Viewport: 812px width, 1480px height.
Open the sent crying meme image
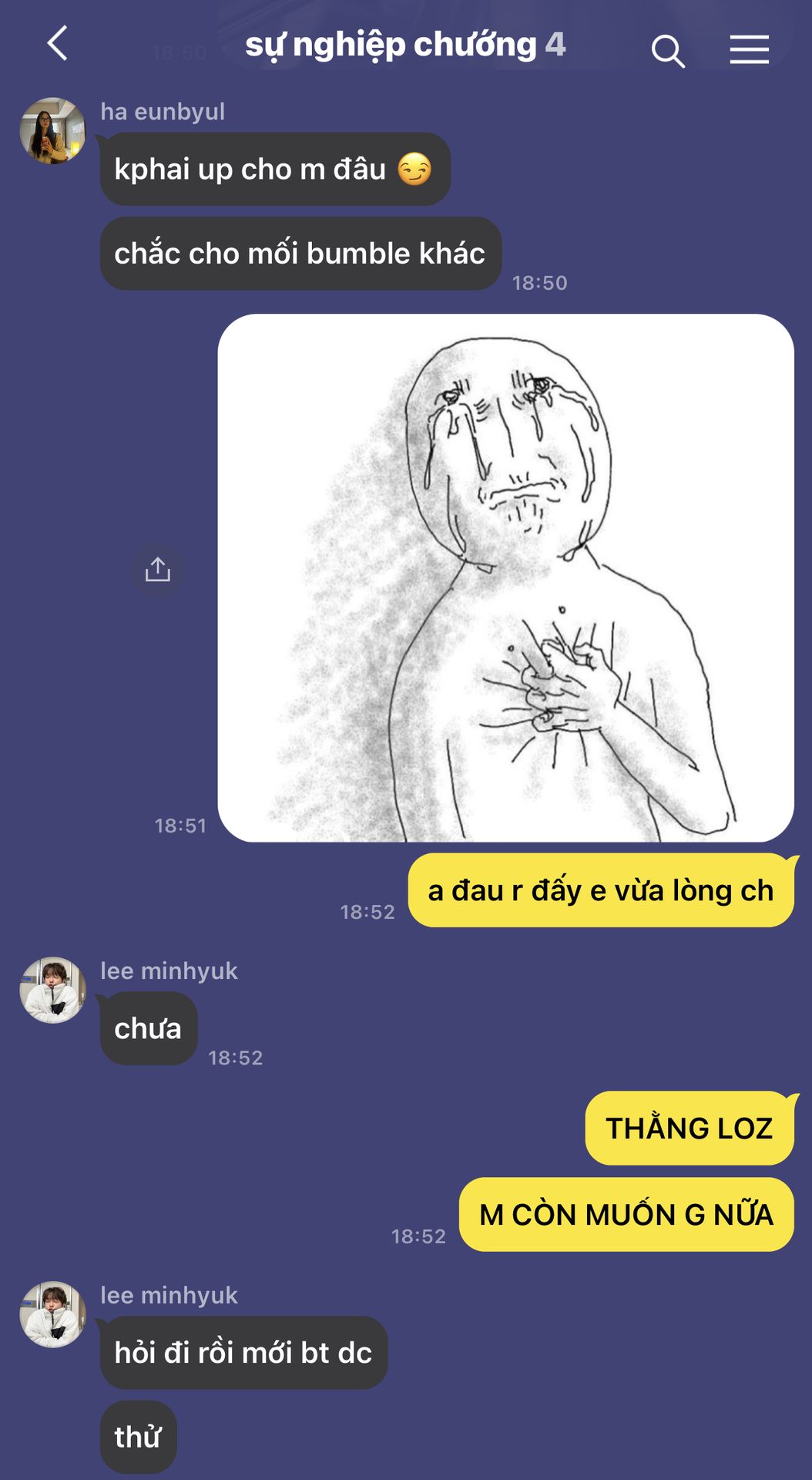505,577
